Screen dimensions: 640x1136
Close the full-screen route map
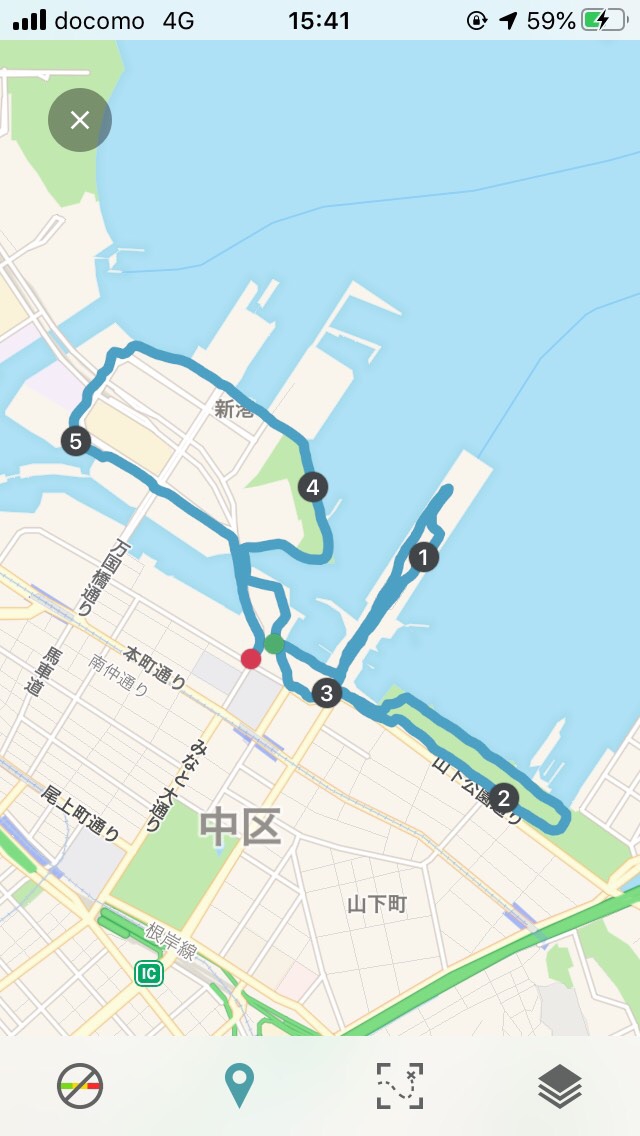click(80, 120)
